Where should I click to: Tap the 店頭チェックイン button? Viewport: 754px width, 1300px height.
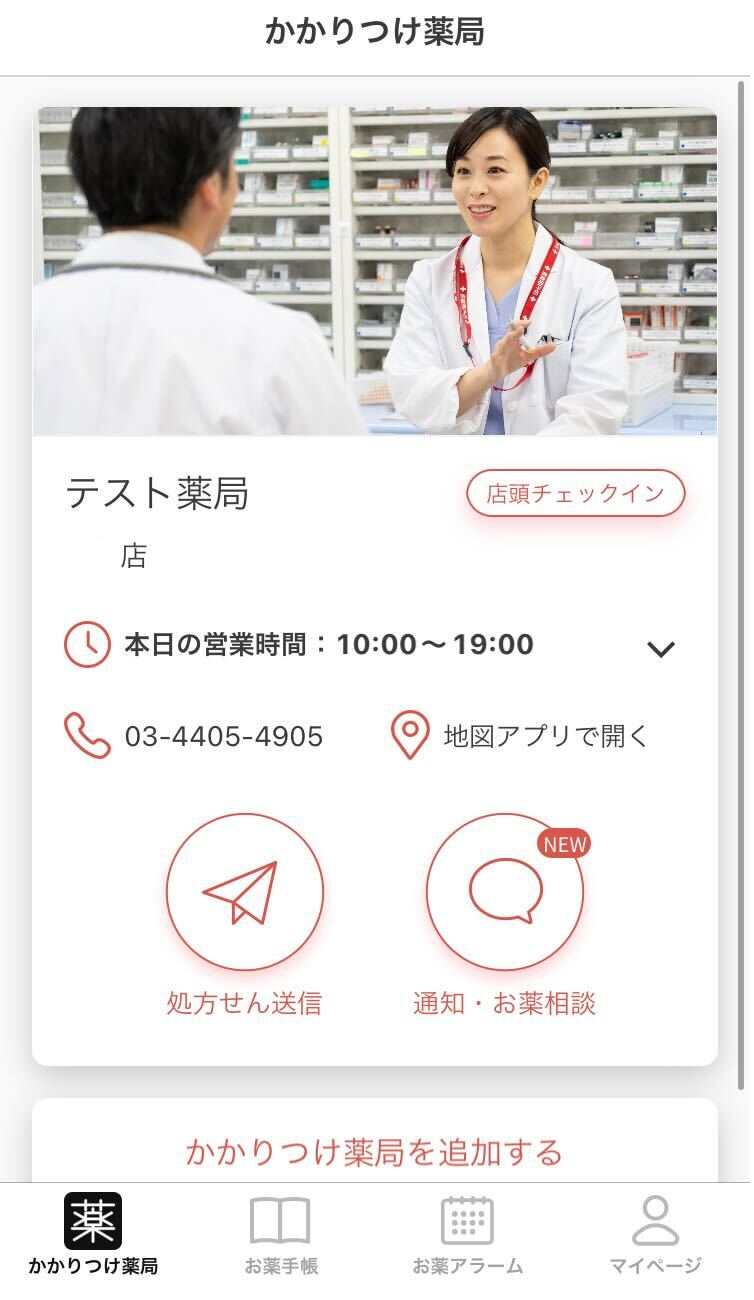tap(575, 494)
